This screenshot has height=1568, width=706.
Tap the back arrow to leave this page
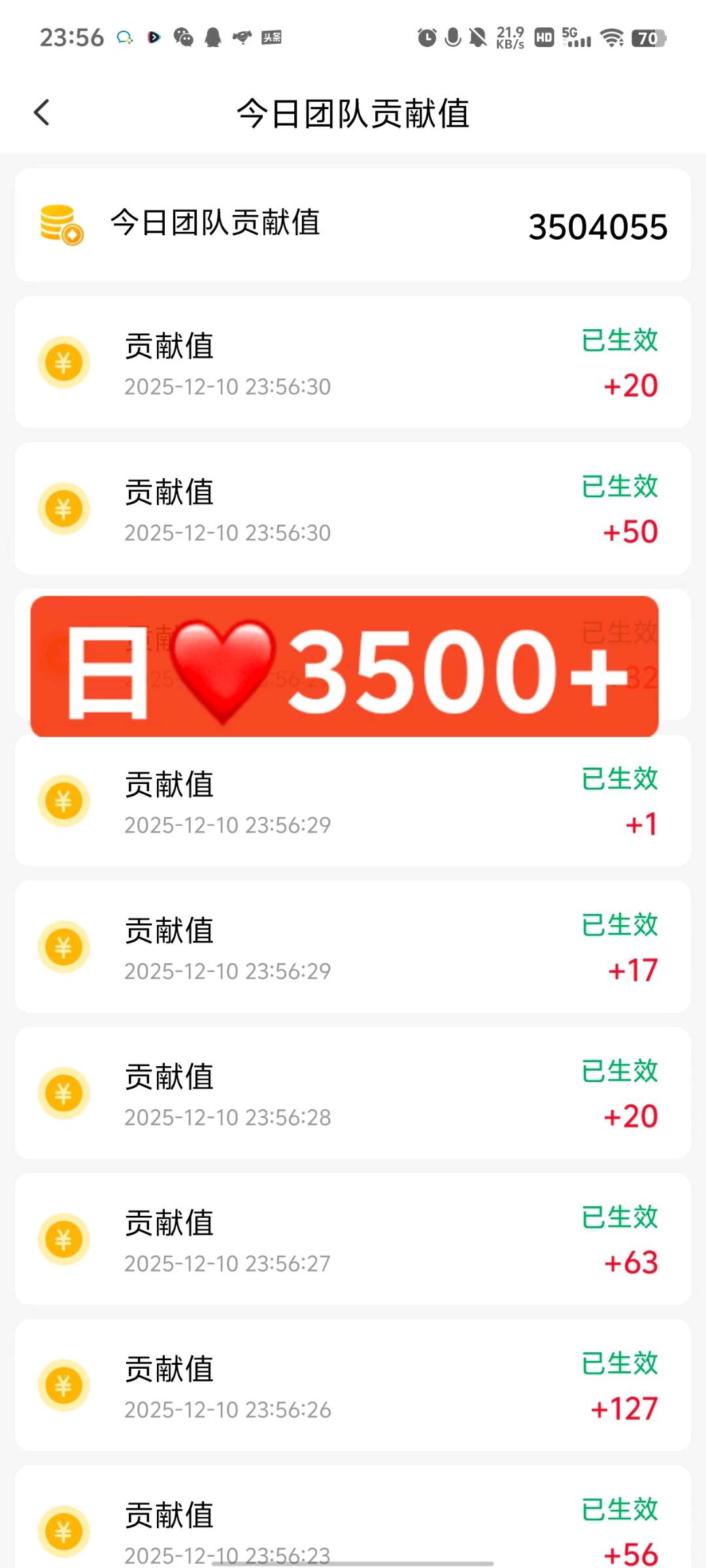[42, 112]
